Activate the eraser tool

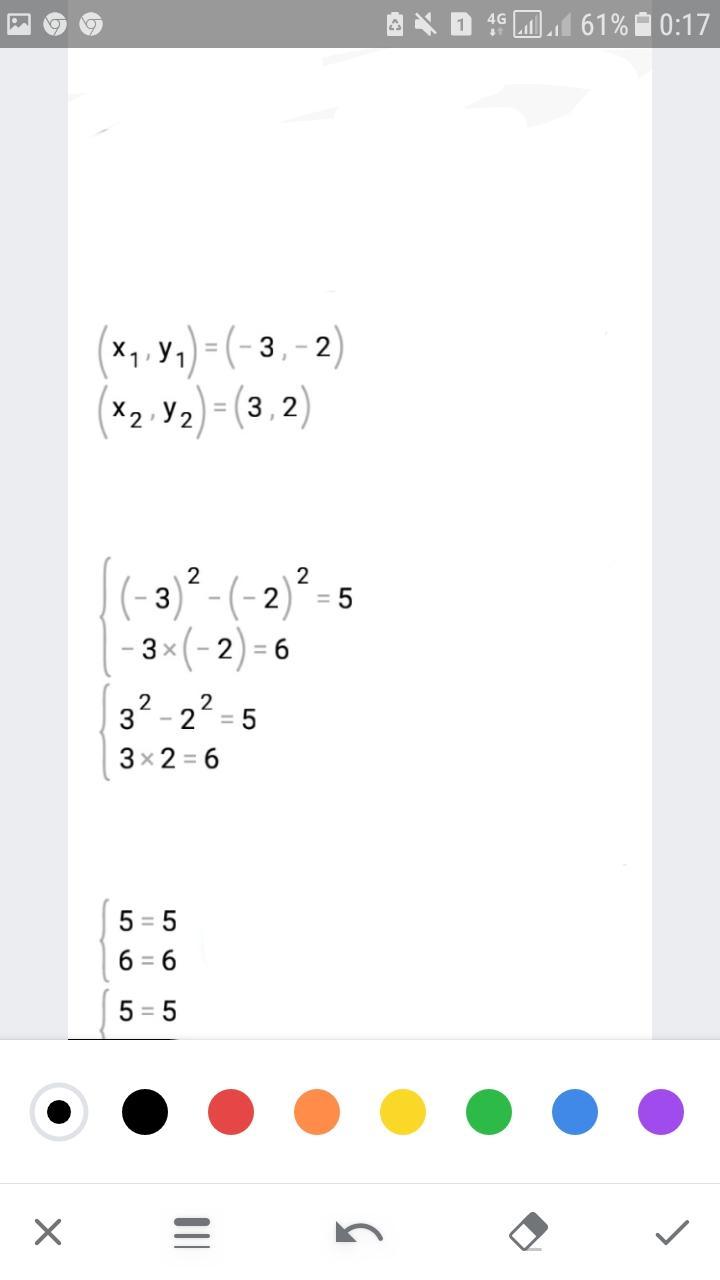pyautogui.click(x=528, y=1232)
